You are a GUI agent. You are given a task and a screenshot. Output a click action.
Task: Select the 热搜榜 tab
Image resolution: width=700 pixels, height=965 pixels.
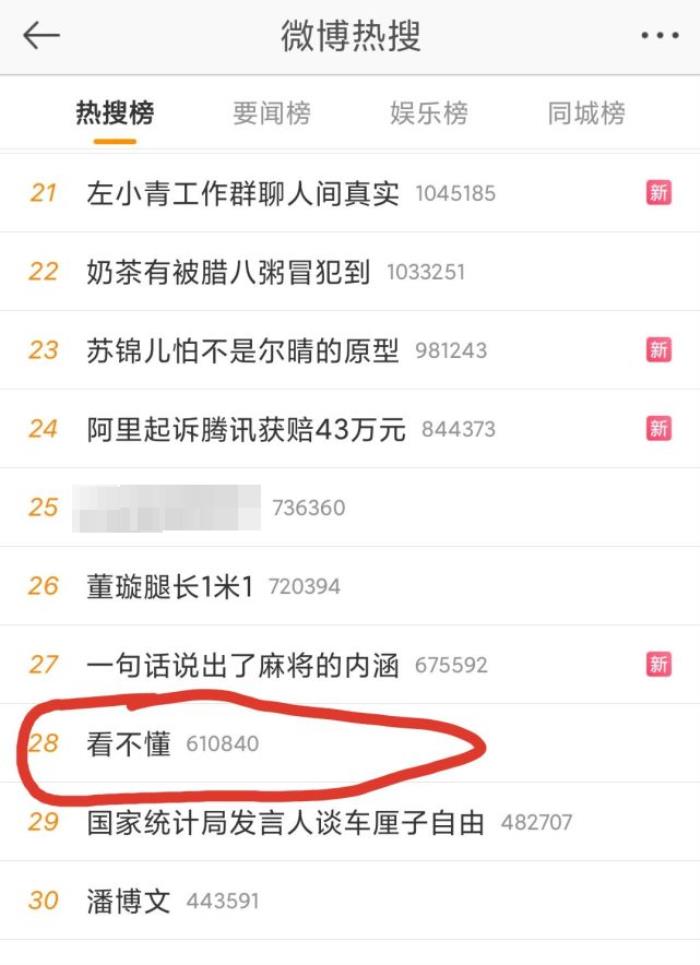pos(115,113)
